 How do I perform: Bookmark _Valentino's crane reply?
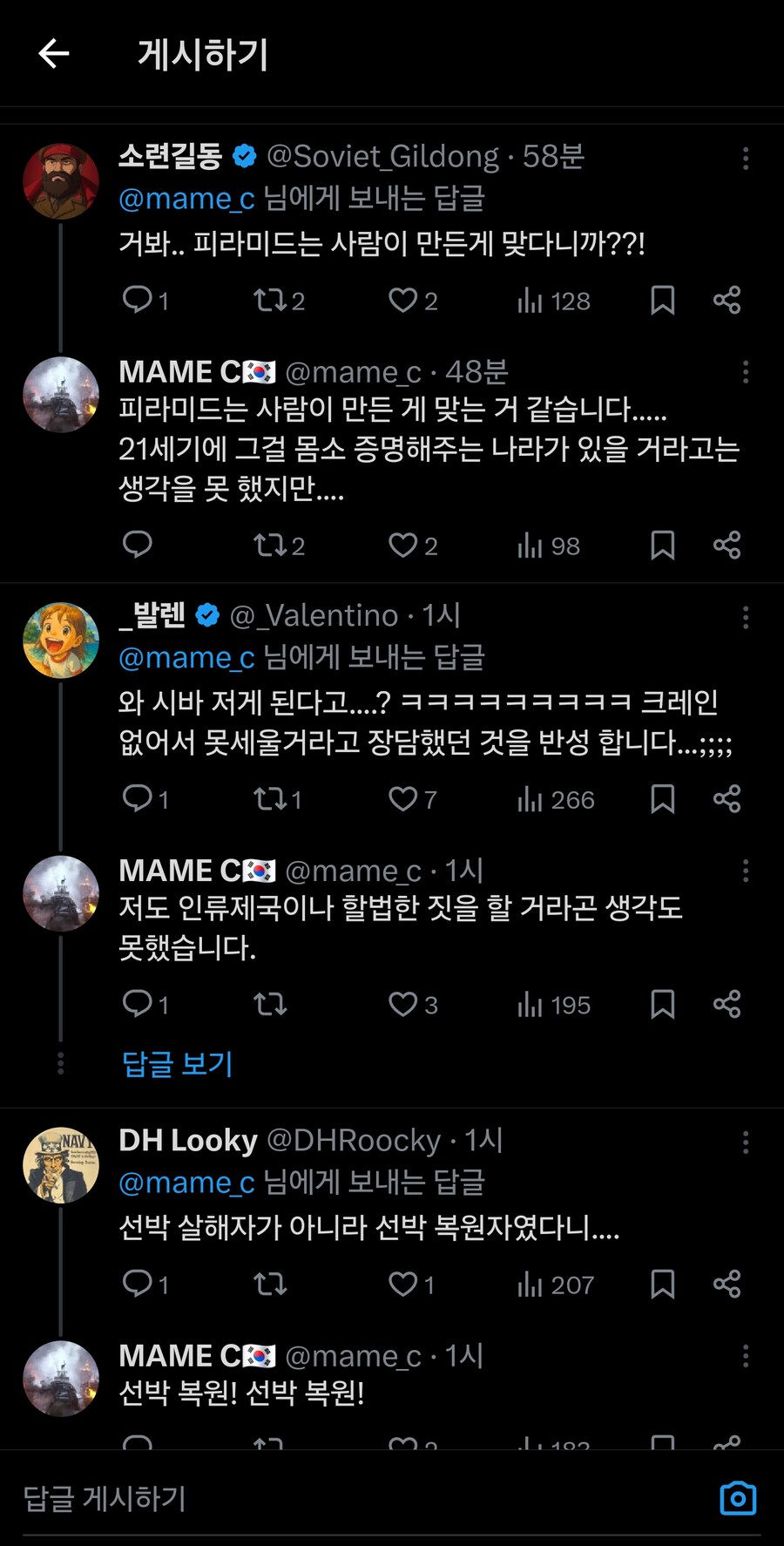(664, 799)
